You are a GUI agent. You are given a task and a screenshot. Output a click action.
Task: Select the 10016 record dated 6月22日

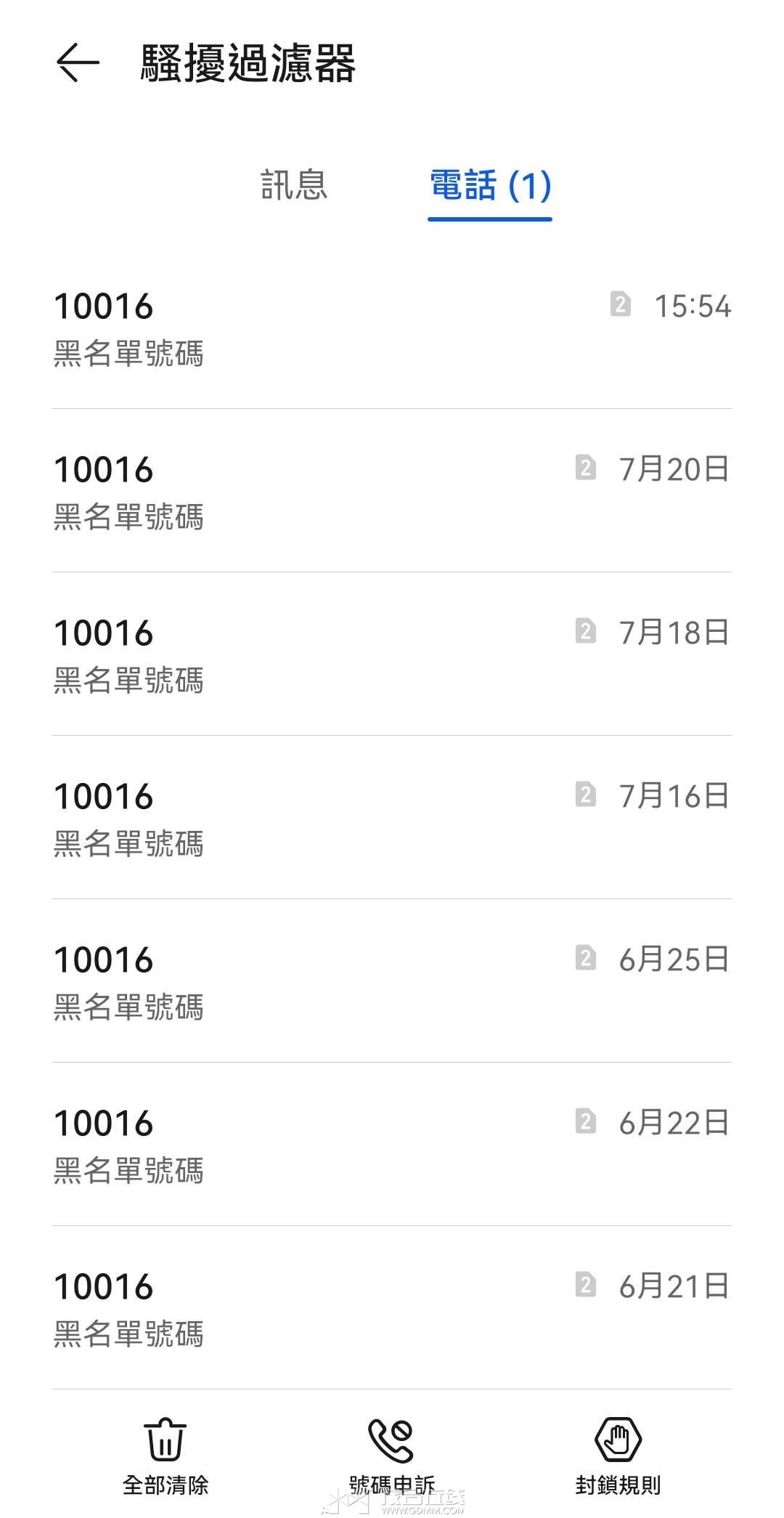point(392,1145)
